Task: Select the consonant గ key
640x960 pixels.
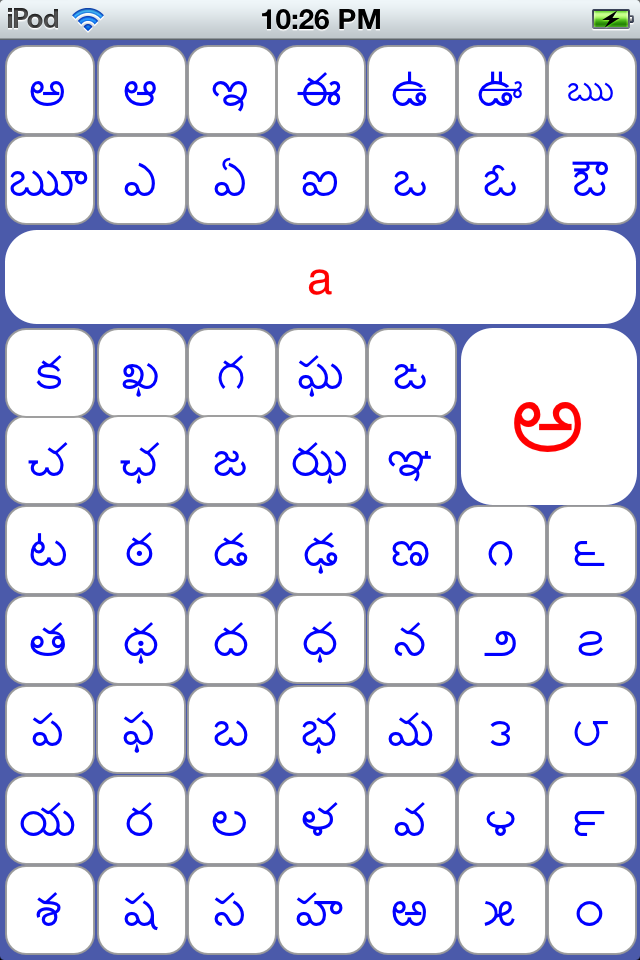Action: (230, 372)
